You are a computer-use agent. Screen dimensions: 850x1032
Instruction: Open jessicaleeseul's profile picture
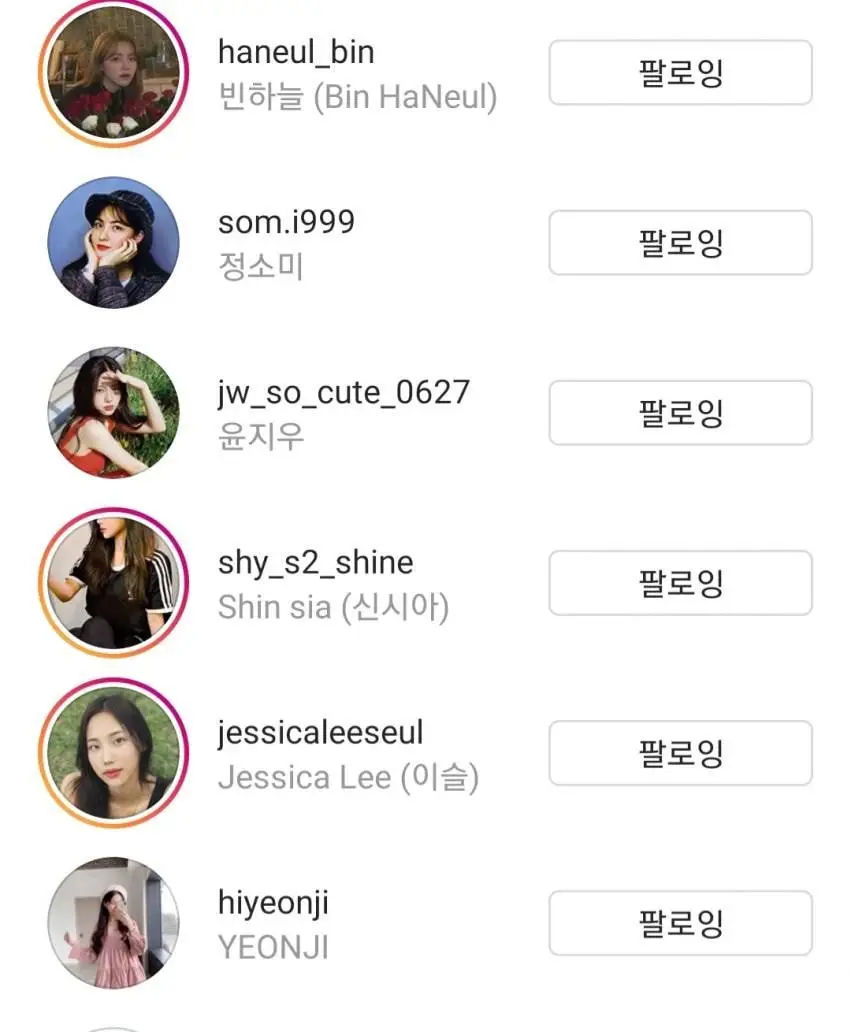(x=112, y=753)
